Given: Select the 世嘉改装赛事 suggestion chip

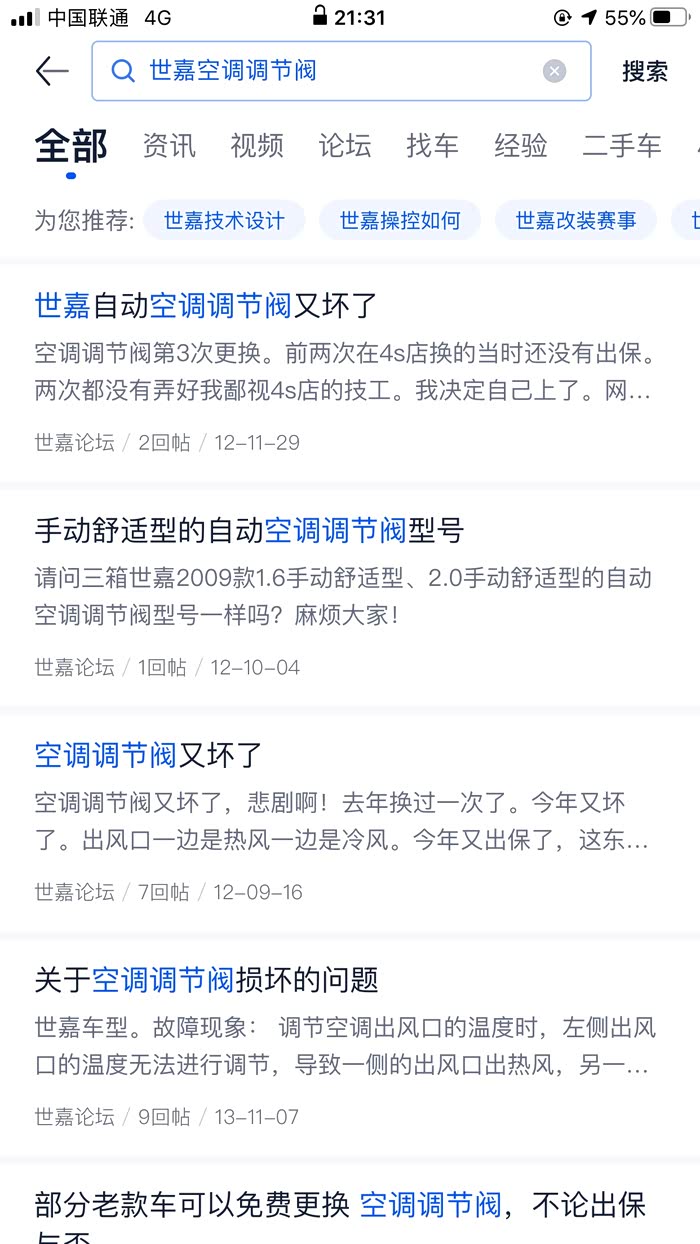Looking at the screenshot, I should pos(576,221).
